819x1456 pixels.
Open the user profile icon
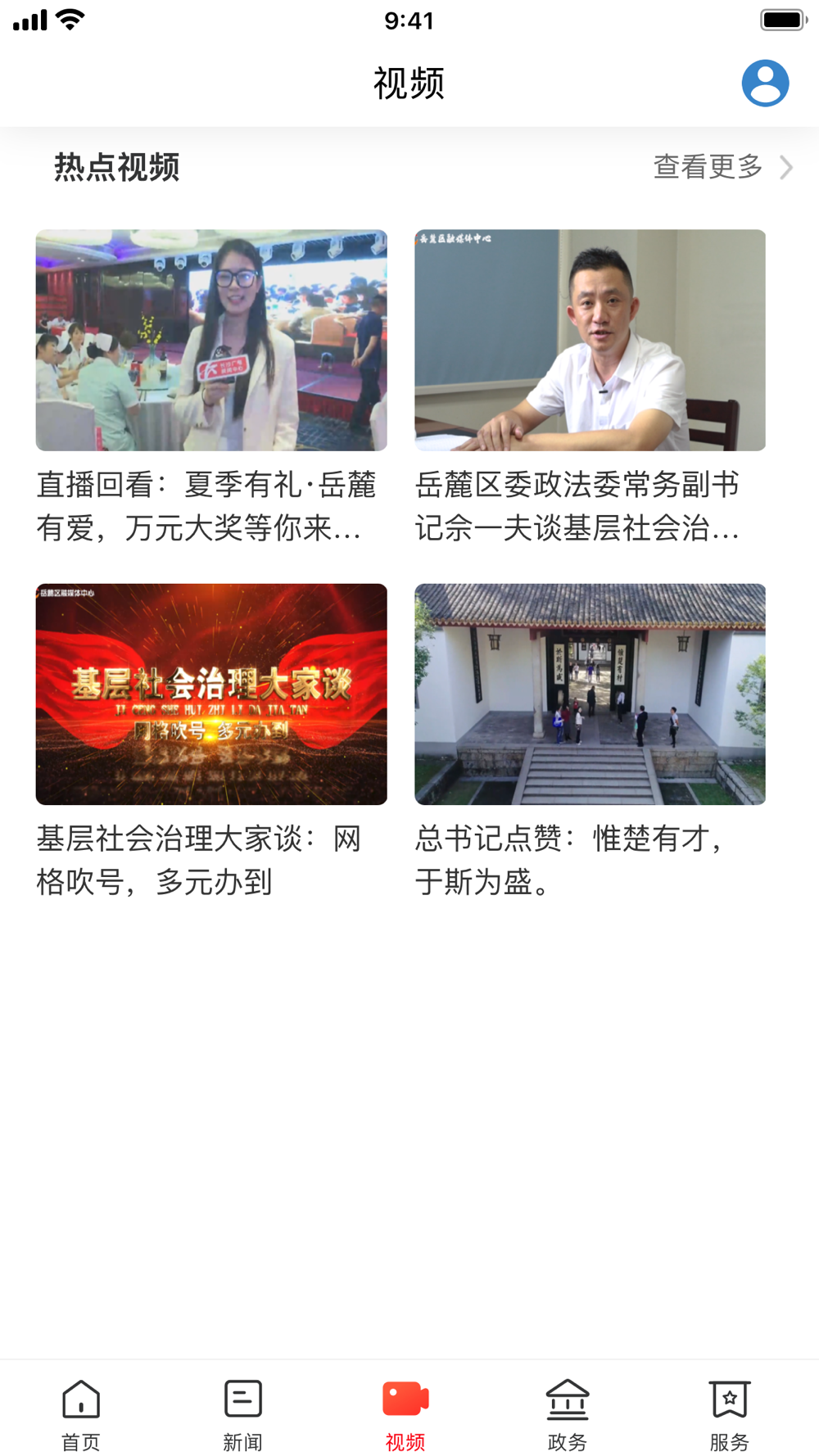click(x=765, y=83)
